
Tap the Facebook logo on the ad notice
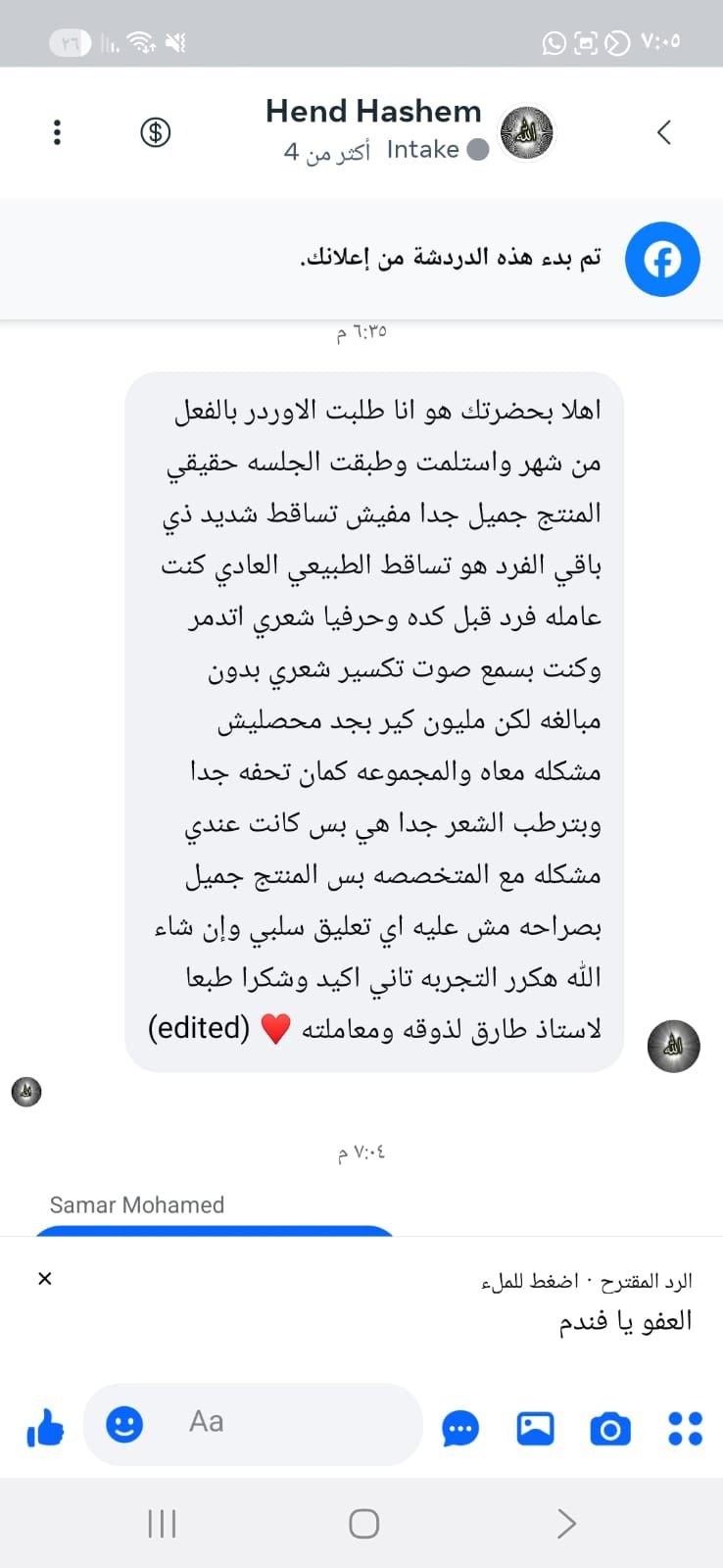[662, 259]
